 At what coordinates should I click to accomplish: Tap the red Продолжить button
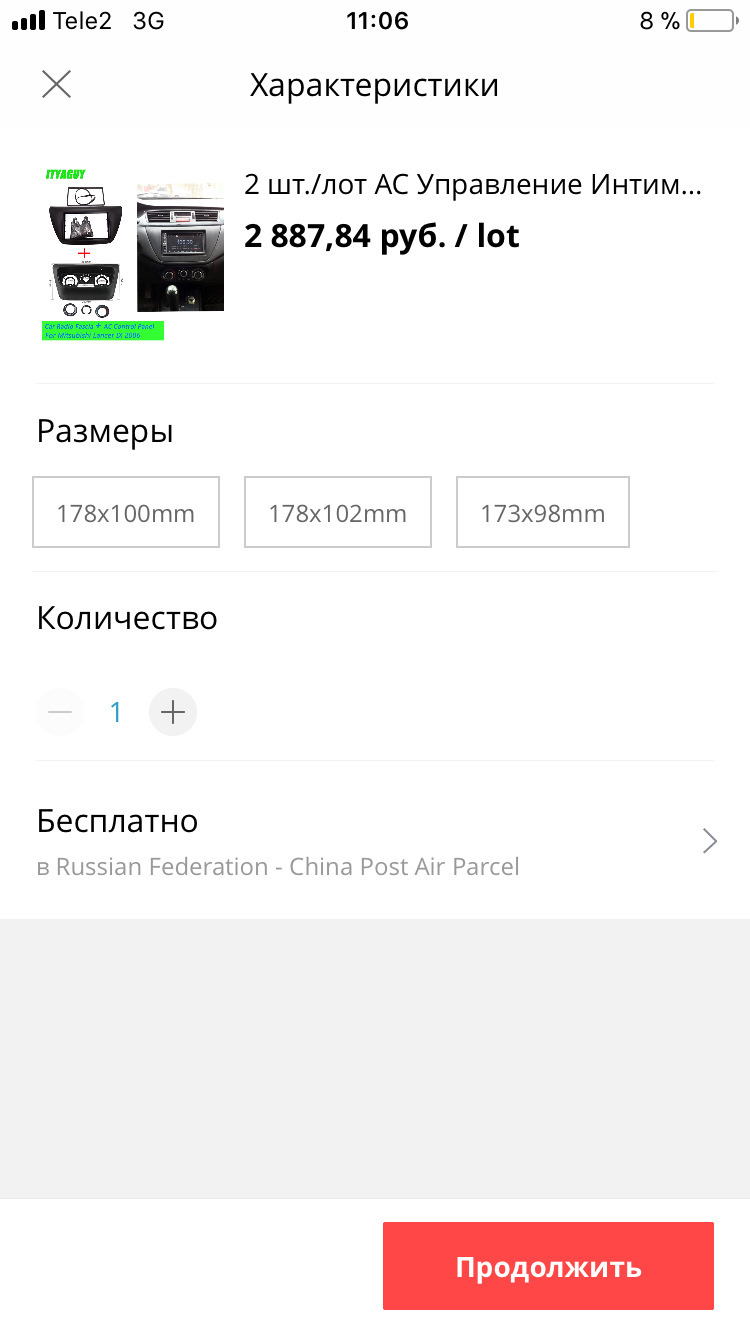pos(548,1266)
